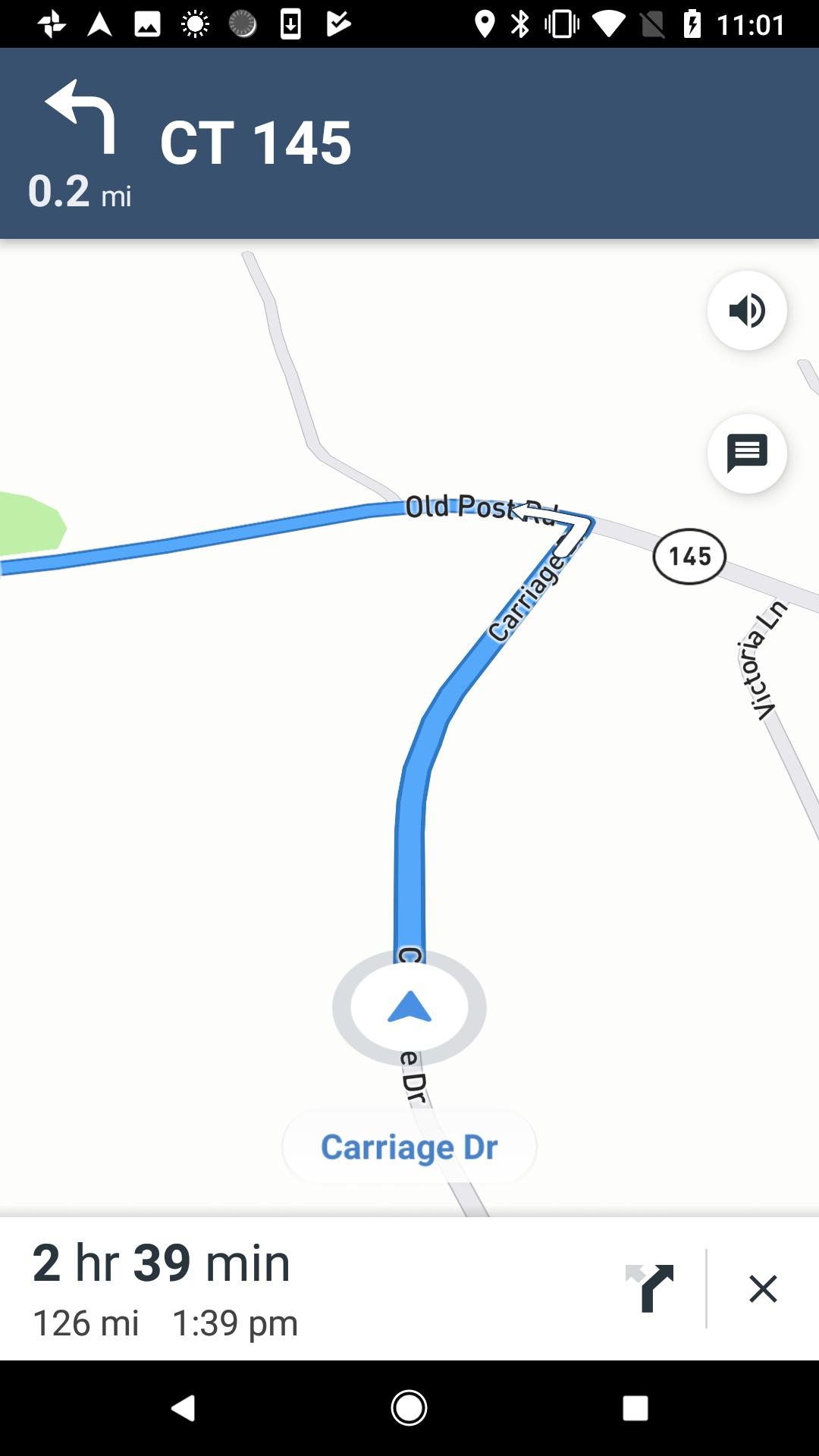Screen dimensions: 819x1456
Task: Close navigation with the X button
Action: (763, 1288)
